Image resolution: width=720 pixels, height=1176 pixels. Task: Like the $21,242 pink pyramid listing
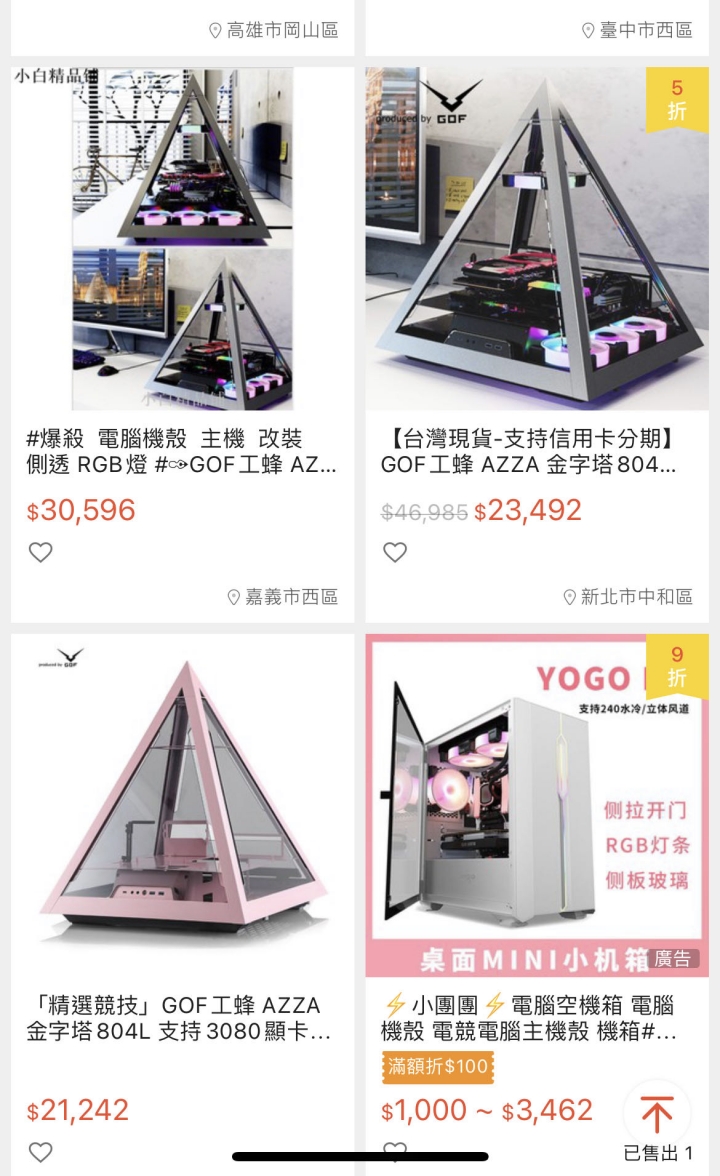pyautogui.click(x=40, y=1152)
